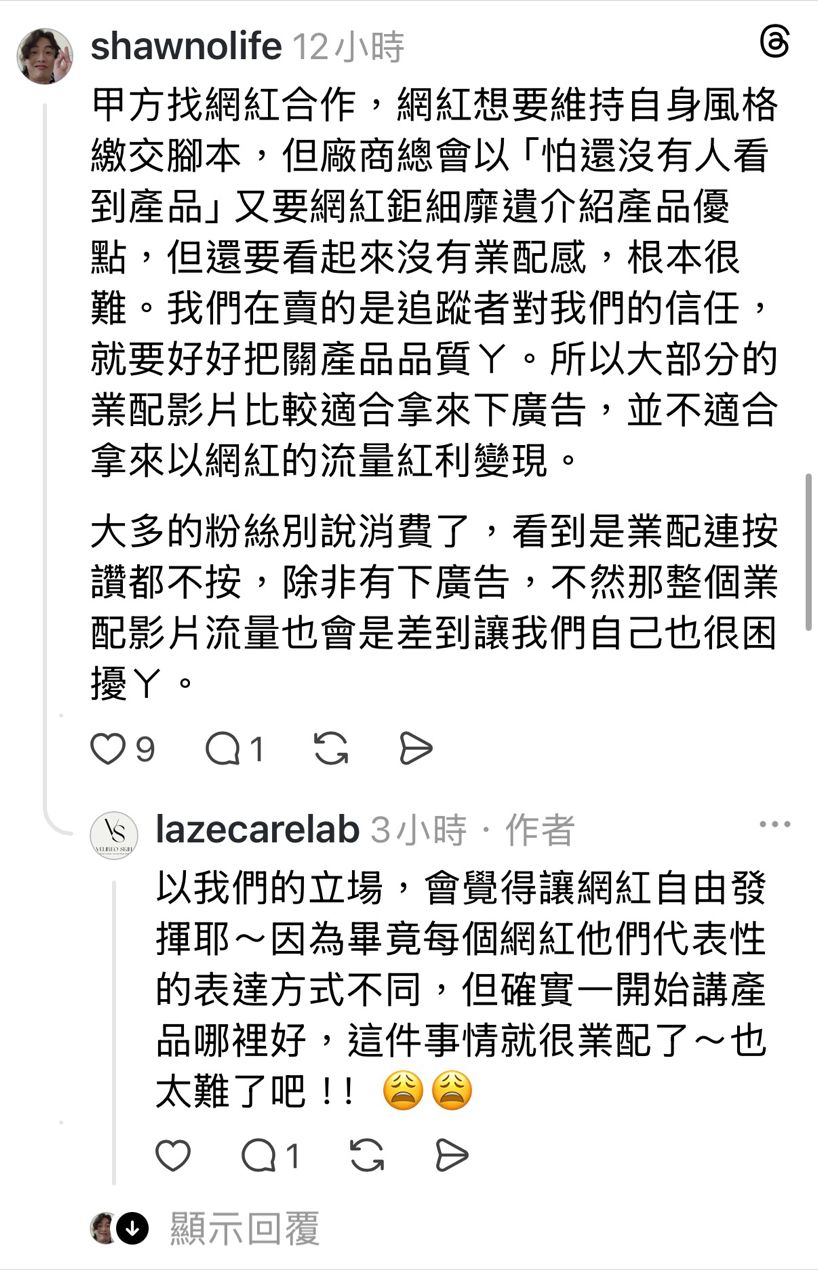Open overflow menu on lazecarelab's reply
Viewport: 818px width, 1280px height.
[775, 825]
